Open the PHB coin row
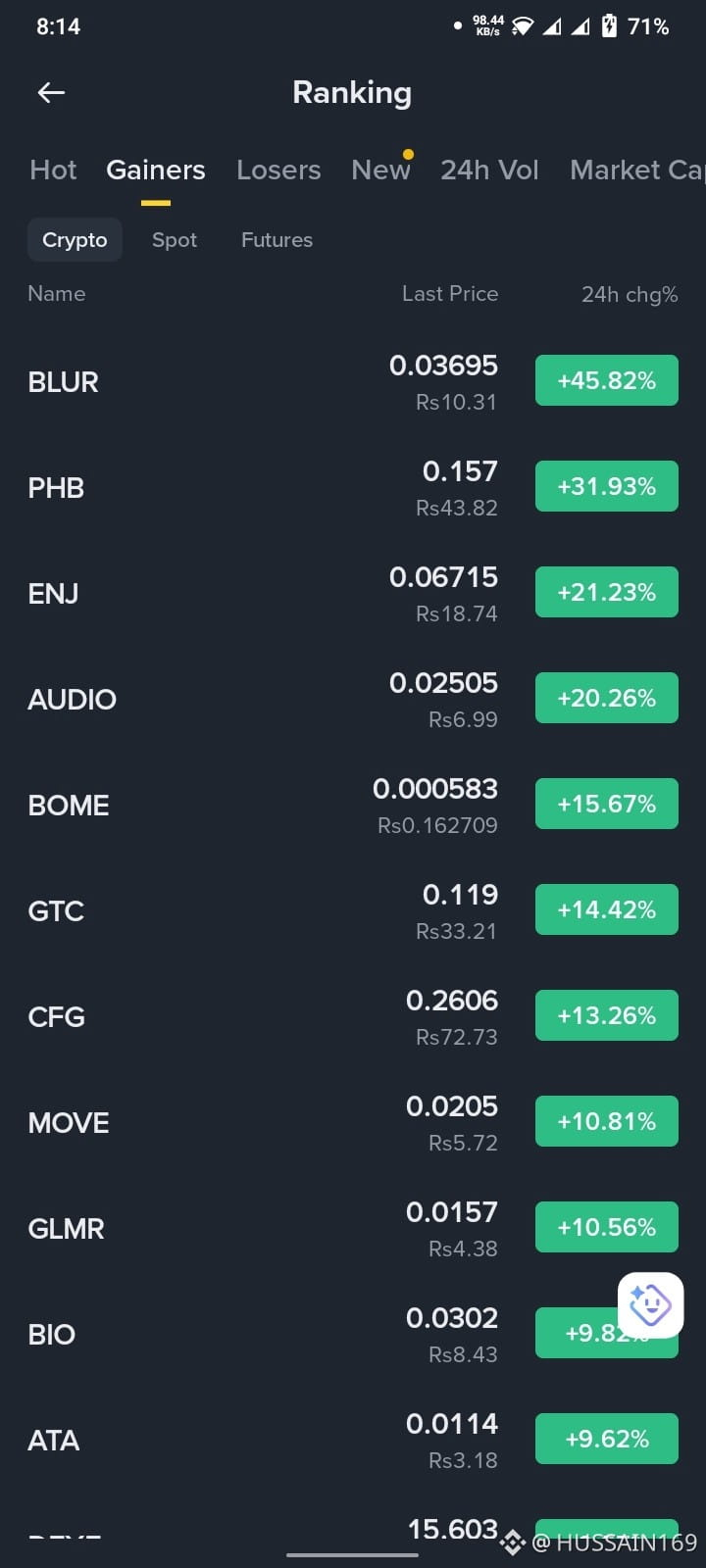The image size is (706, 1568). click(353, 487)
